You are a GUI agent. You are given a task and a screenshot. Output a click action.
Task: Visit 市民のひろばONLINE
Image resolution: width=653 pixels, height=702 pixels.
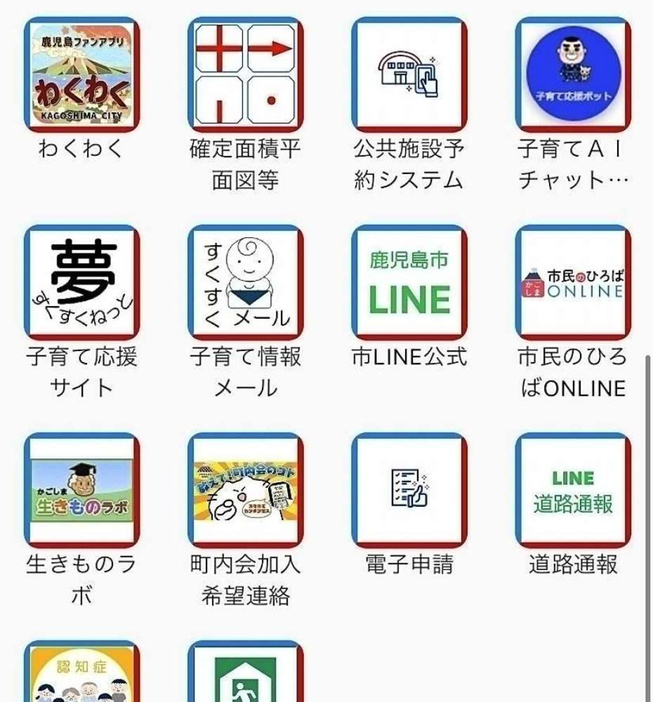[573, 282]
